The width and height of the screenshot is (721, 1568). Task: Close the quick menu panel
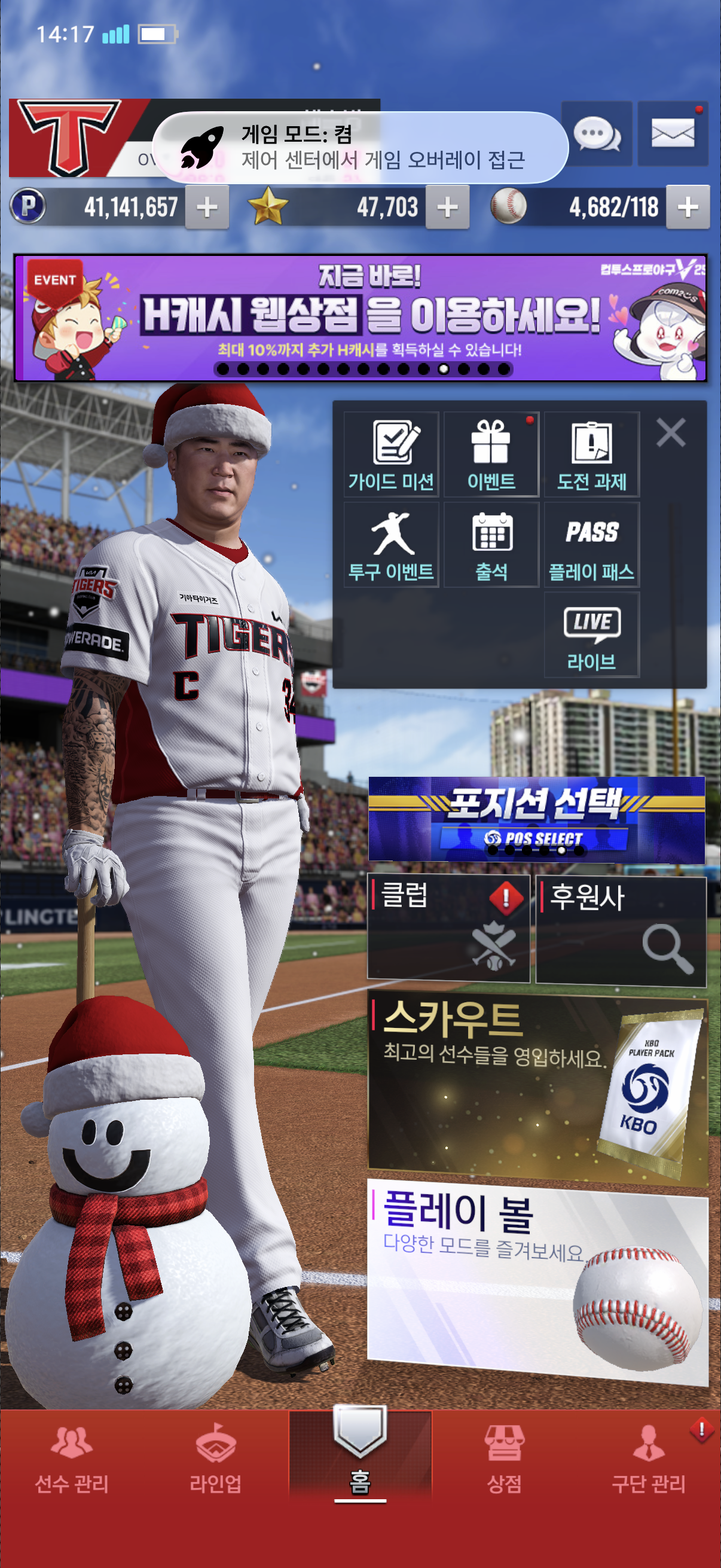(x=671, y=433)
